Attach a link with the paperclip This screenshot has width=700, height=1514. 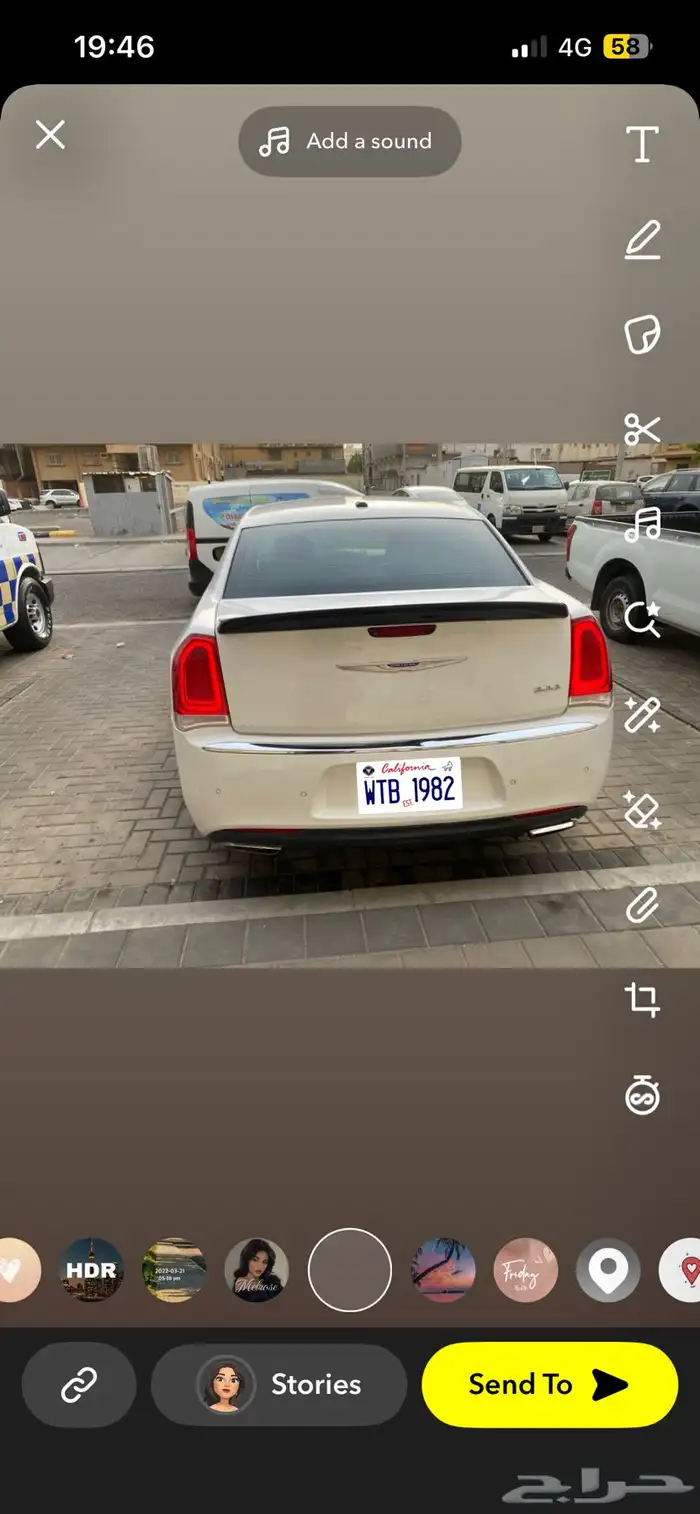point(642,904)
